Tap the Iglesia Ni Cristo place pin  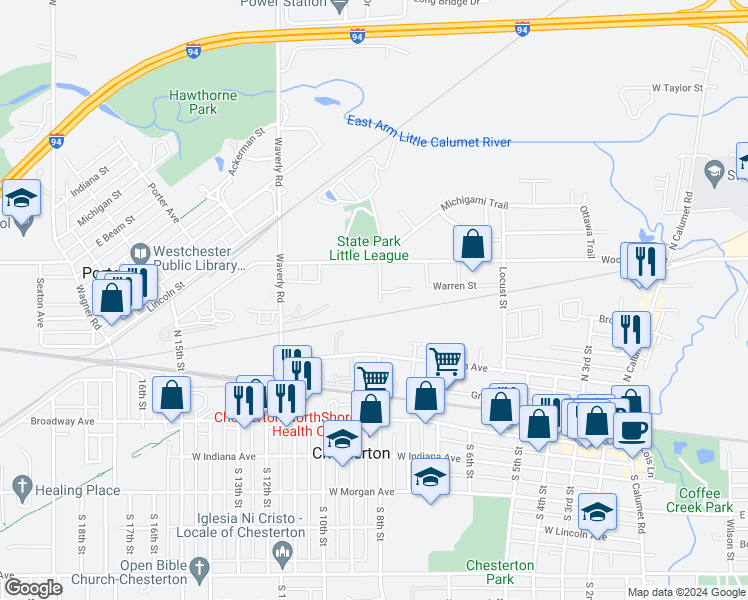(x=283, y=555)
